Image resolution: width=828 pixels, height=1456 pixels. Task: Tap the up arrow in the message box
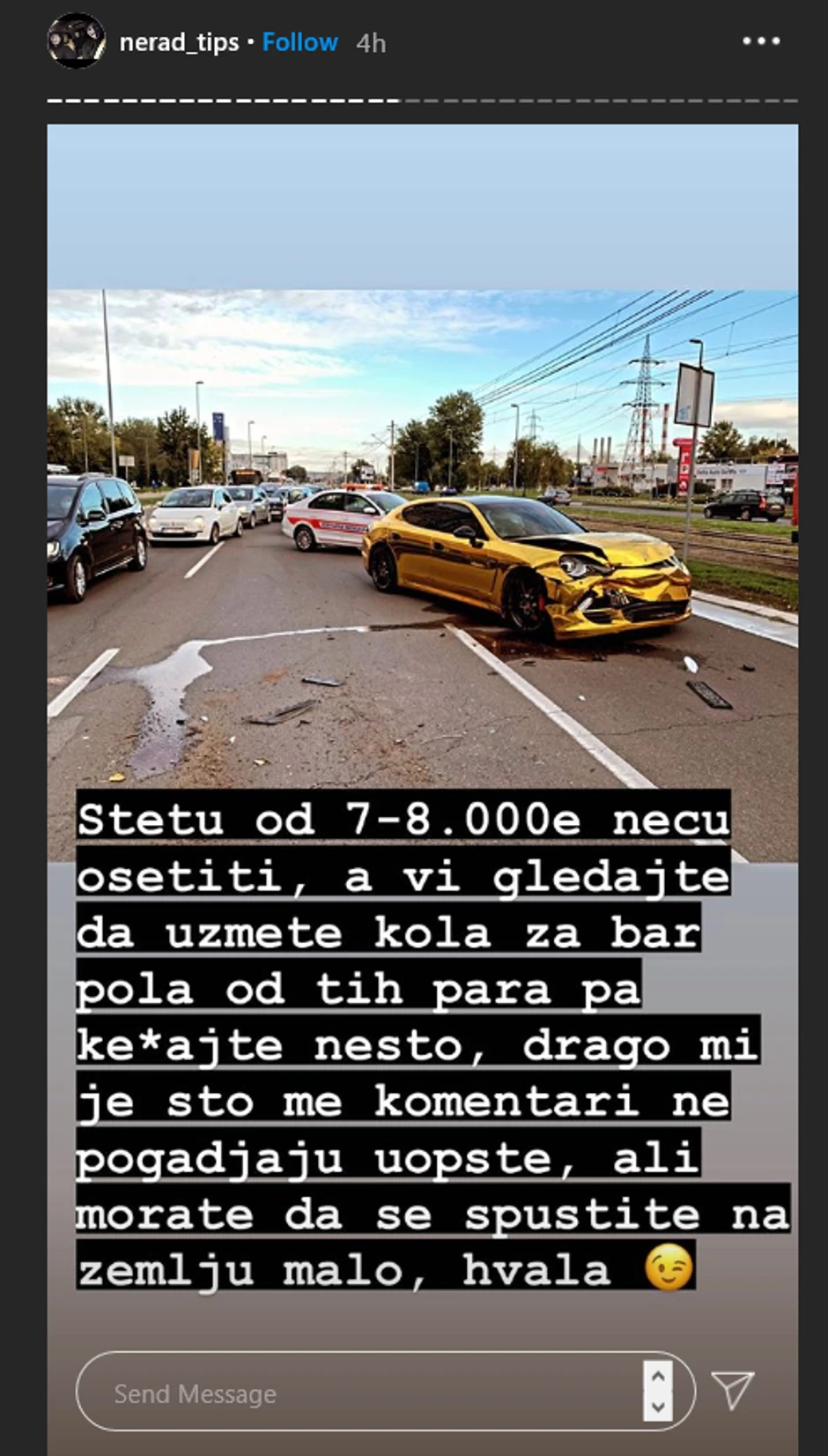pos(658,1376)
